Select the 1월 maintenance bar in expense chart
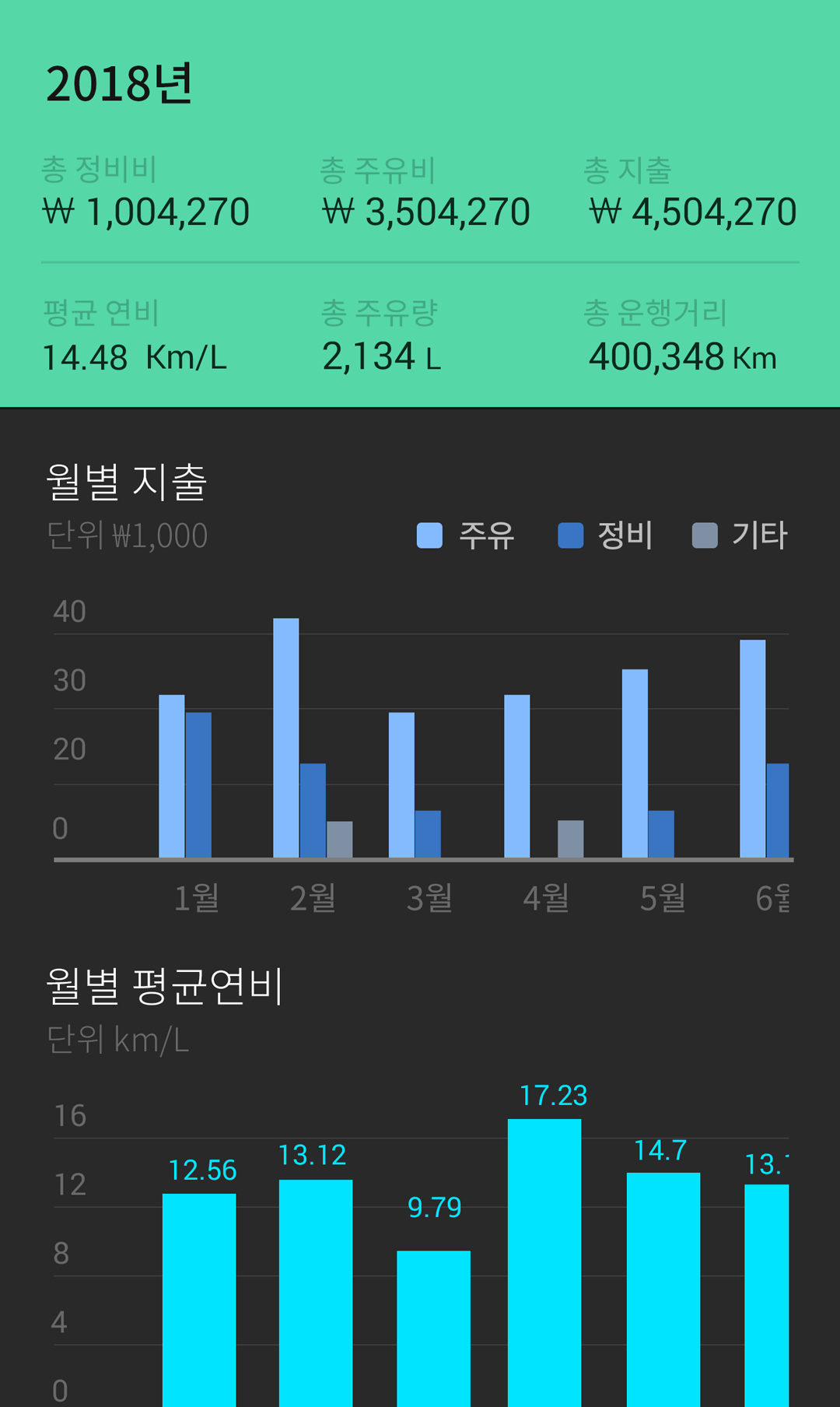 [198, 785]
